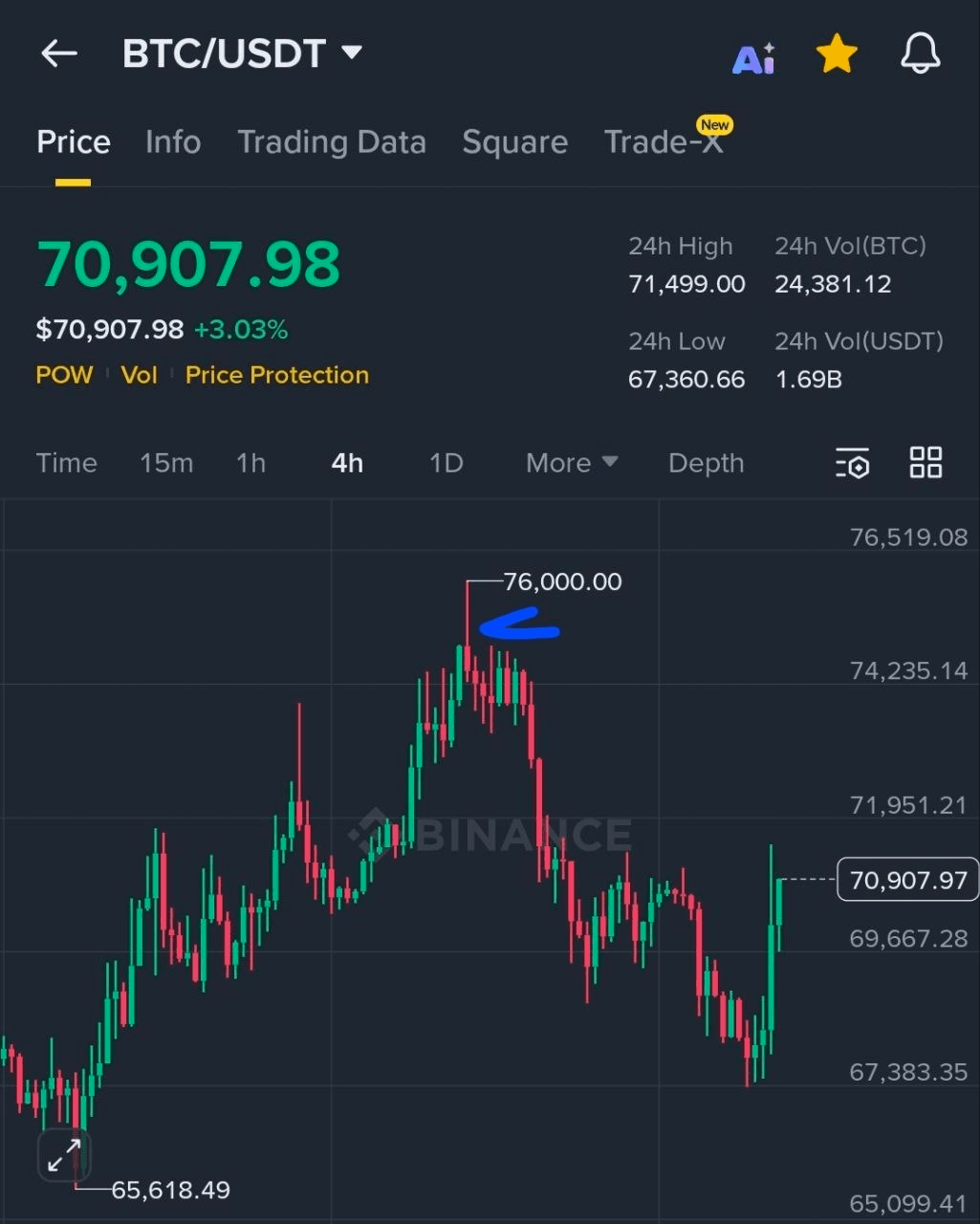This screenshot has width=980, height=1224.
Task: Open Price Protection info
Action: 276,375
